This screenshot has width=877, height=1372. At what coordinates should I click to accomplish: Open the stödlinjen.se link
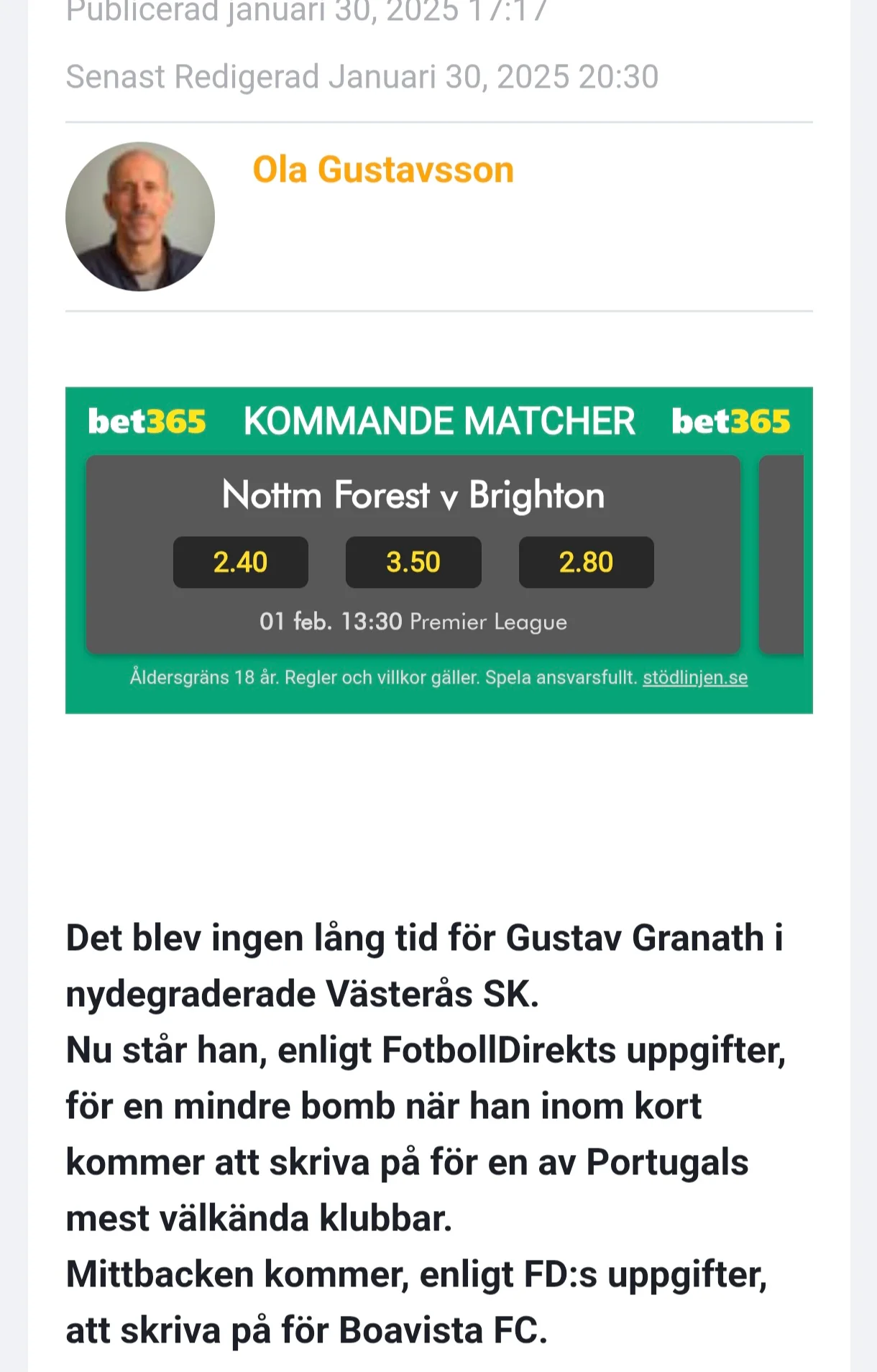point(694,678)
